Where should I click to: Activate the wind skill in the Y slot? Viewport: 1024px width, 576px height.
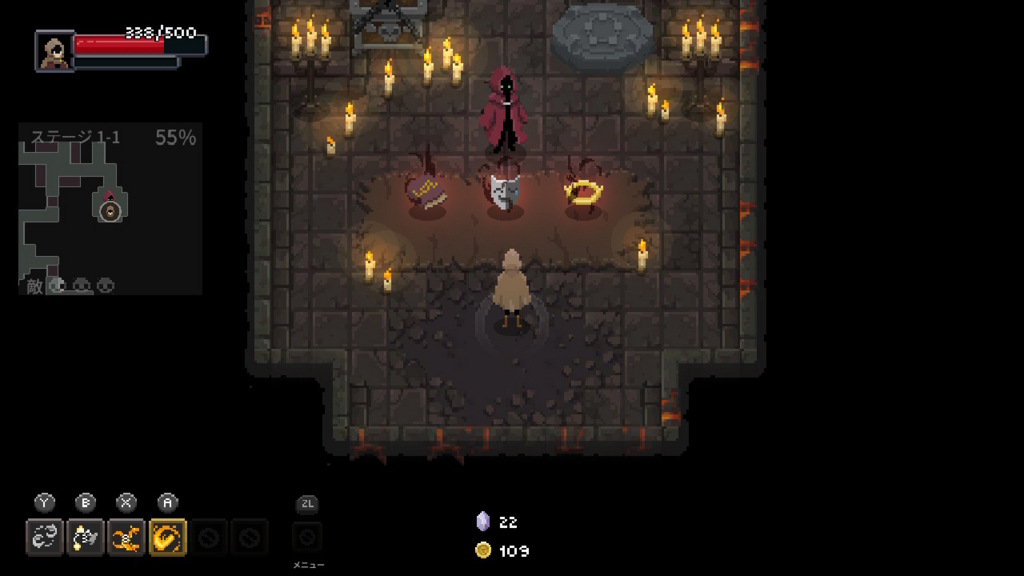click(45, 537)
